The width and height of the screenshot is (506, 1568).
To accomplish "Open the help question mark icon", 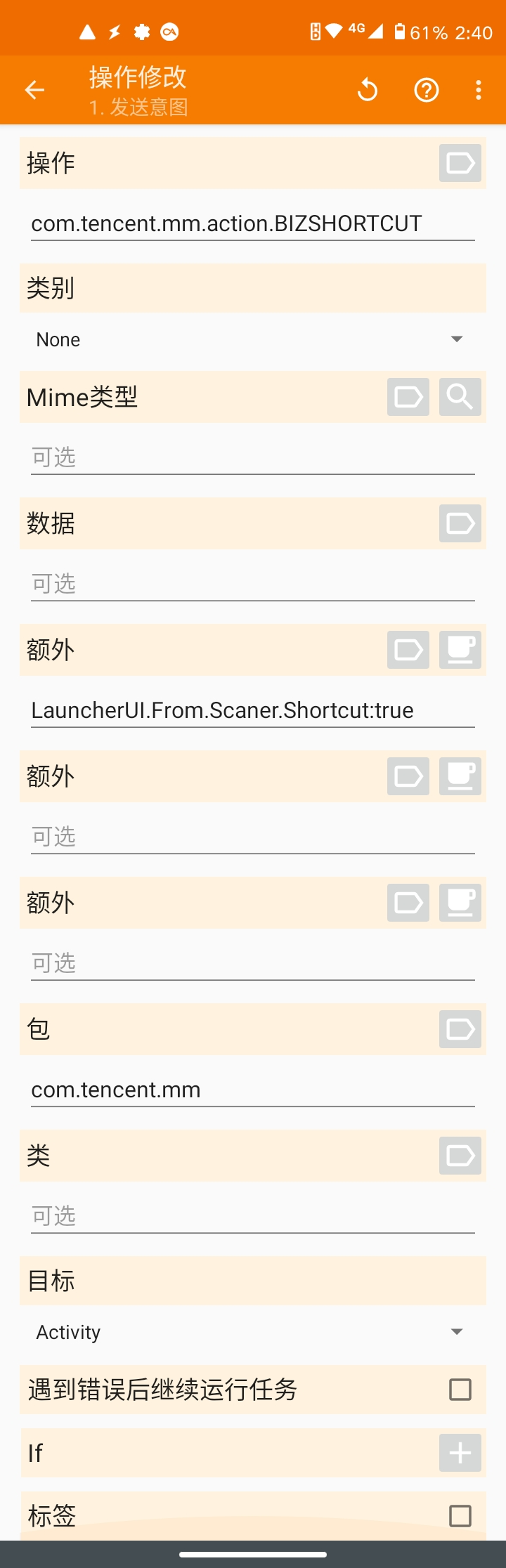I will pos(427,90).
